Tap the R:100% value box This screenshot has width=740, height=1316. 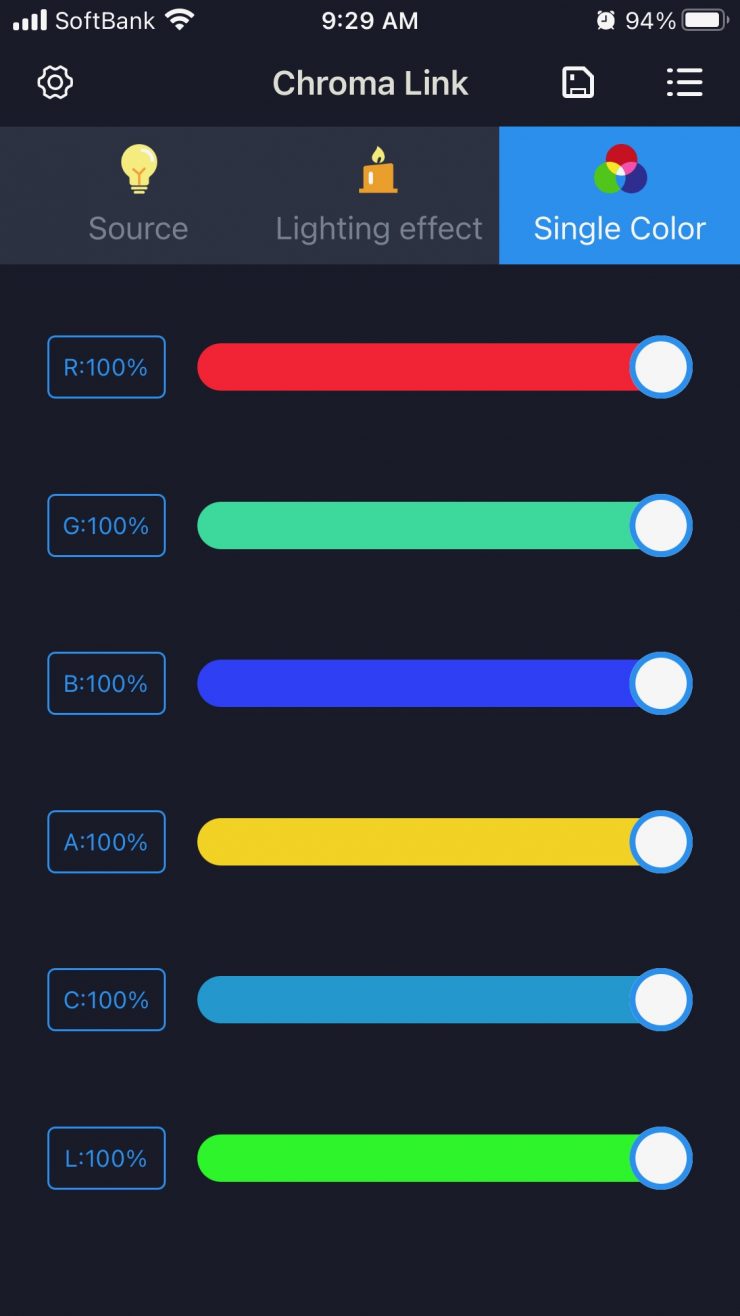click(x=106, y=367)
